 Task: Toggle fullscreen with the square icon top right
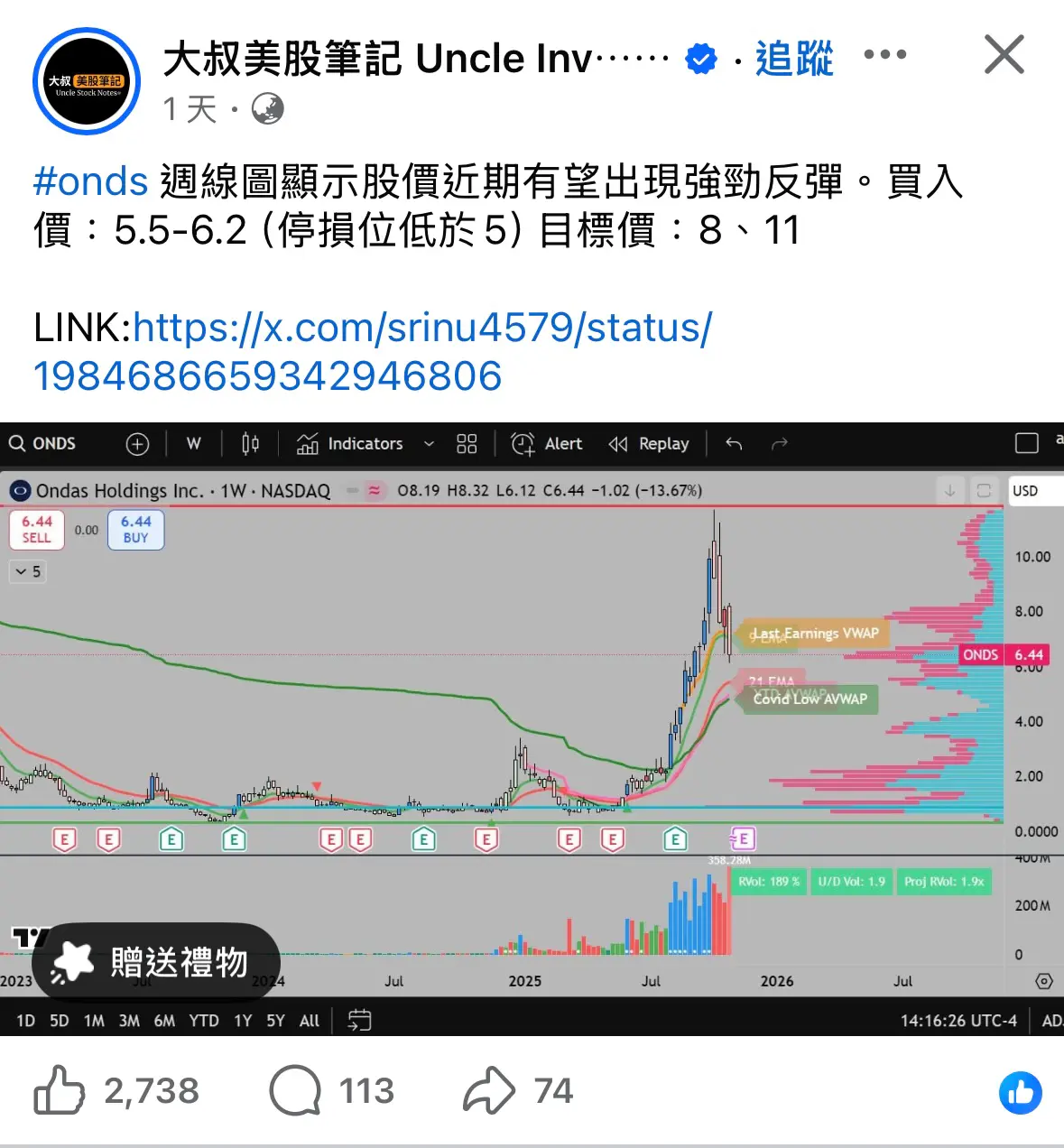(1026, 443)
